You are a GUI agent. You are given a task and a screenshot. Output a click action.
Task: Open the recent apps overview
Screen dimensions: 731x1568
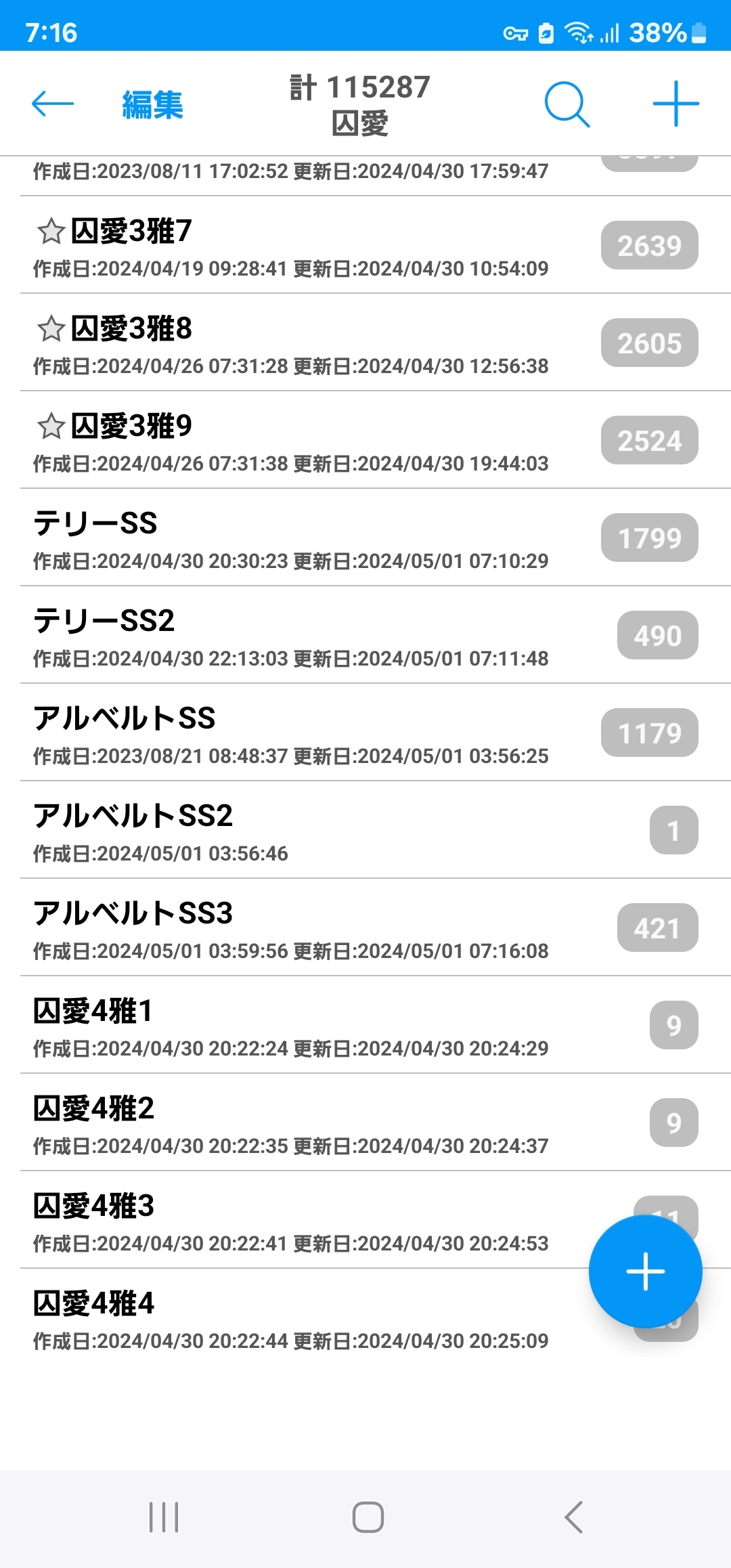(164, 1517)
